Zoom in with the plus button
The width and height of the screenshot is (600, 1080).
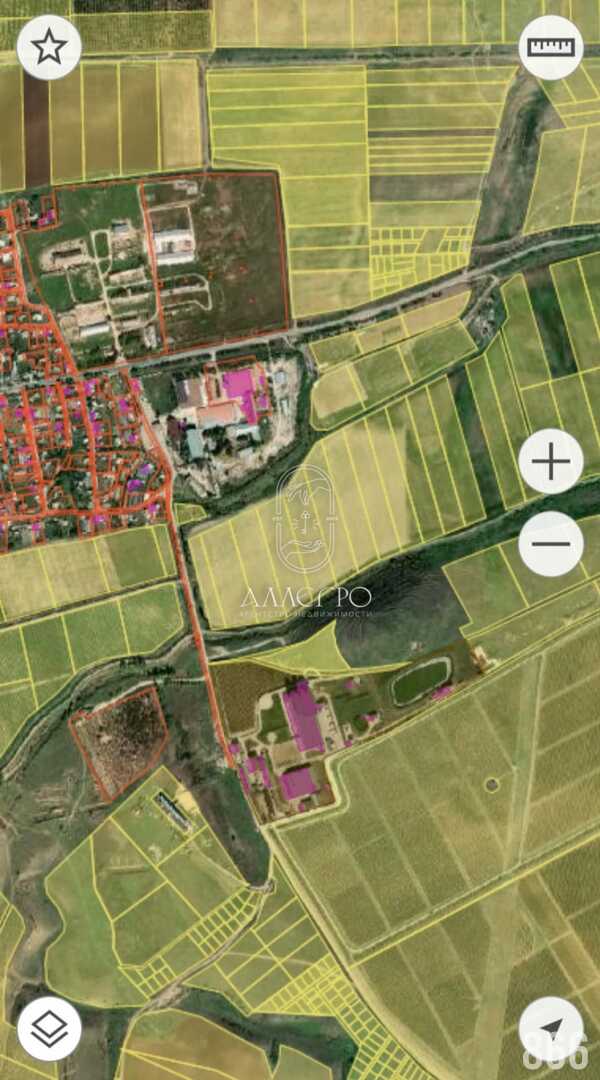coord(551,462)
